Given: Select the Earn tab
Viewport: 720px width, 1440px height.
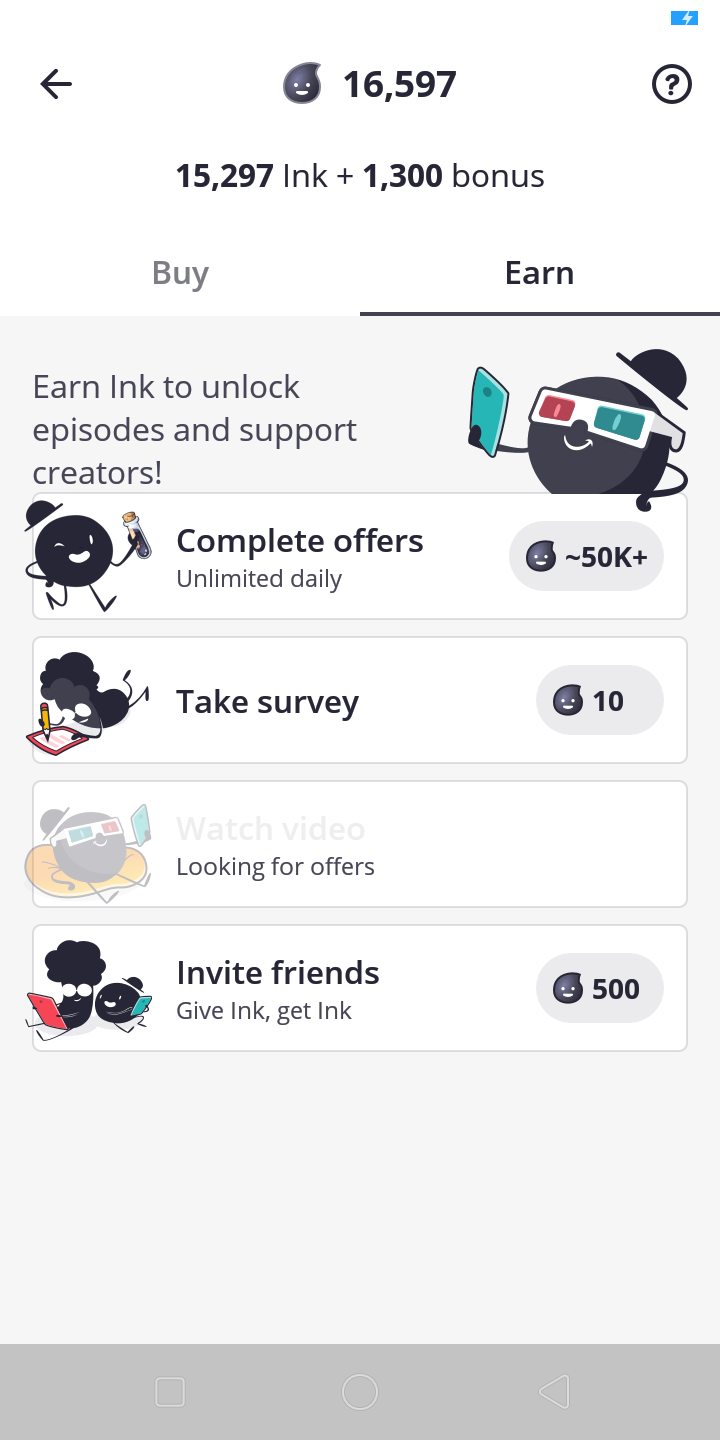Looking at the screenshot, I should 539,272.
